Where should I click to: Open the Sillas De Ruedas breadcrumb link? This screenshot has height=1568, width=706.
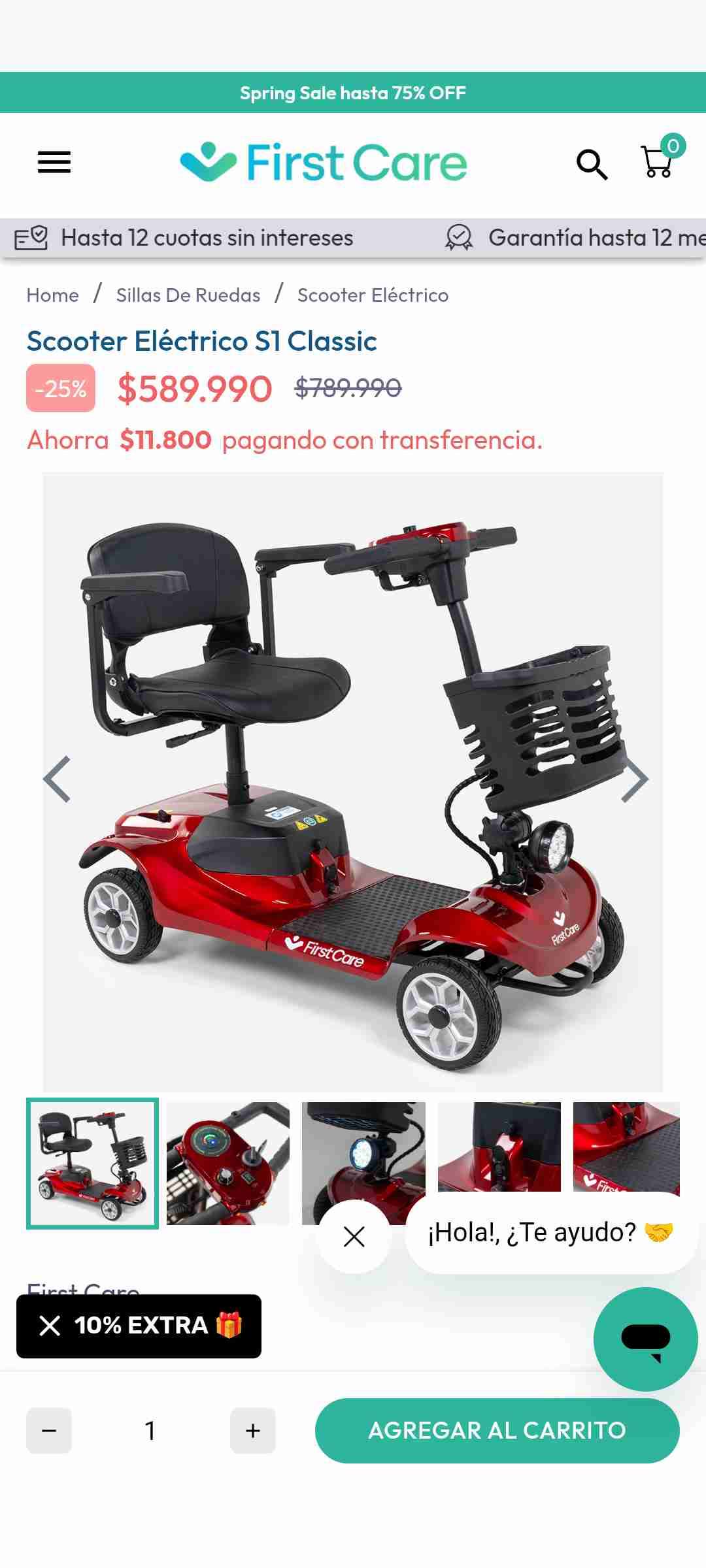(188, 295)
